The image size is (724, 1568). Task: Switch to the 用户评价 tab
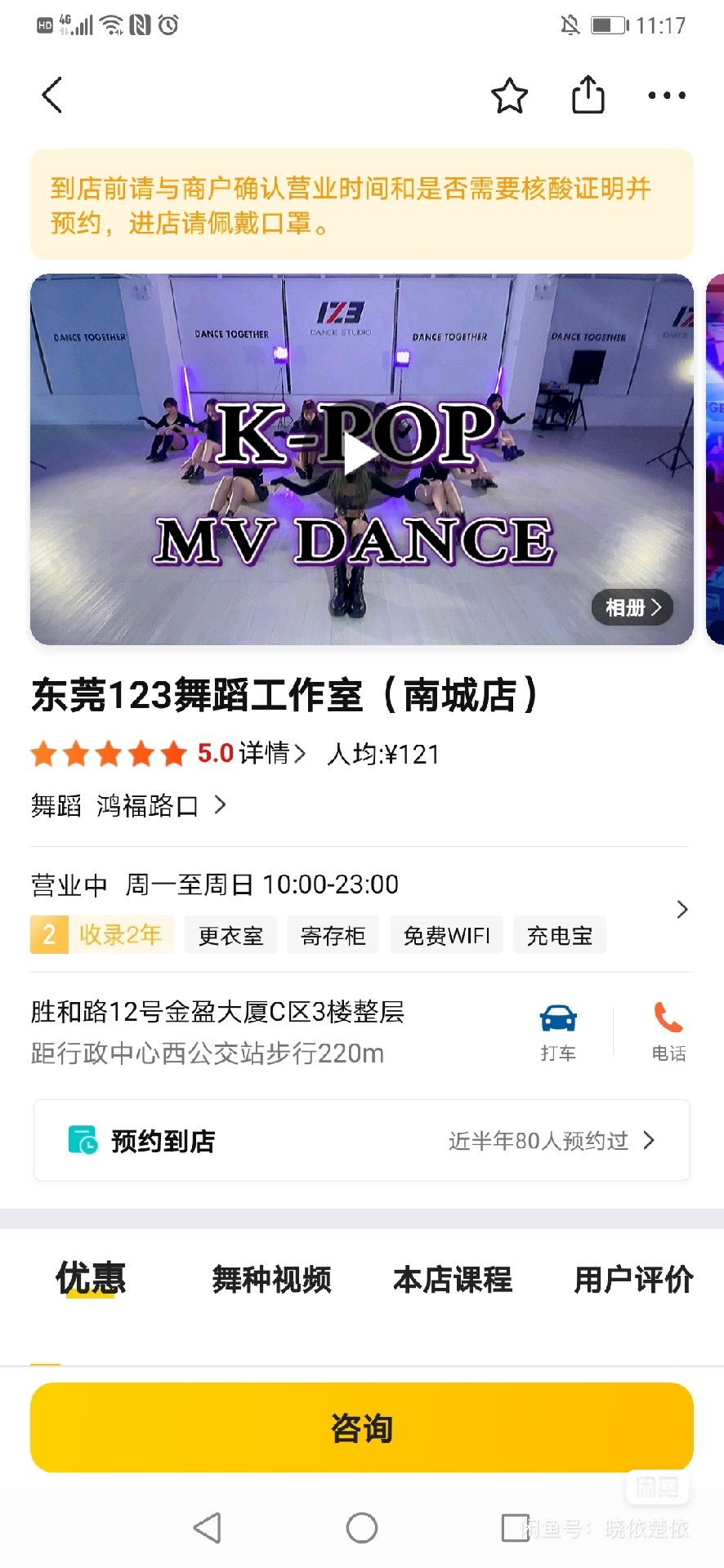632,1279
